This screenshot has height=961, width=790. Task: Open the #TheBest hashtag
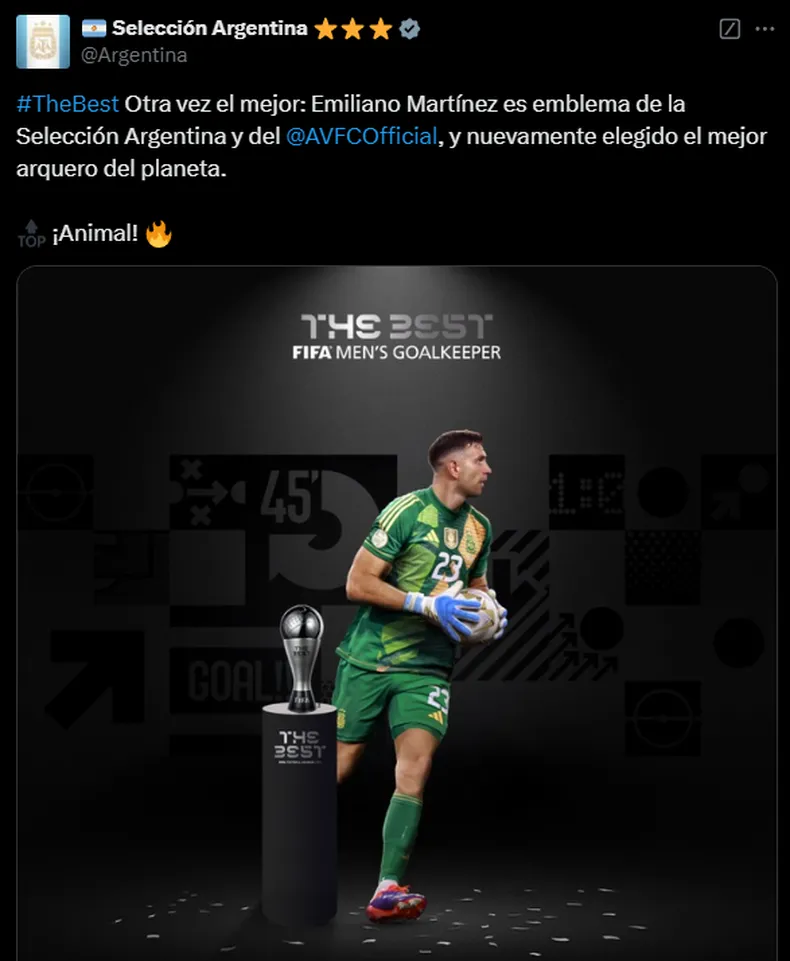(x=67, y=104)
